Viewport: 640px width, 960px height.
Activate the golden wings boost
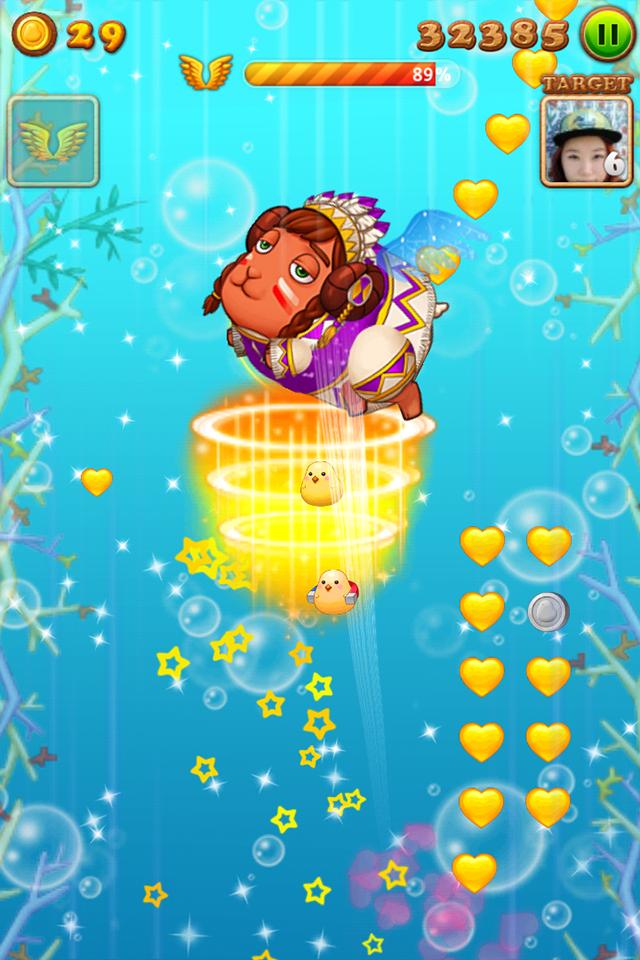pyautogui.click(x=53, y=141)
